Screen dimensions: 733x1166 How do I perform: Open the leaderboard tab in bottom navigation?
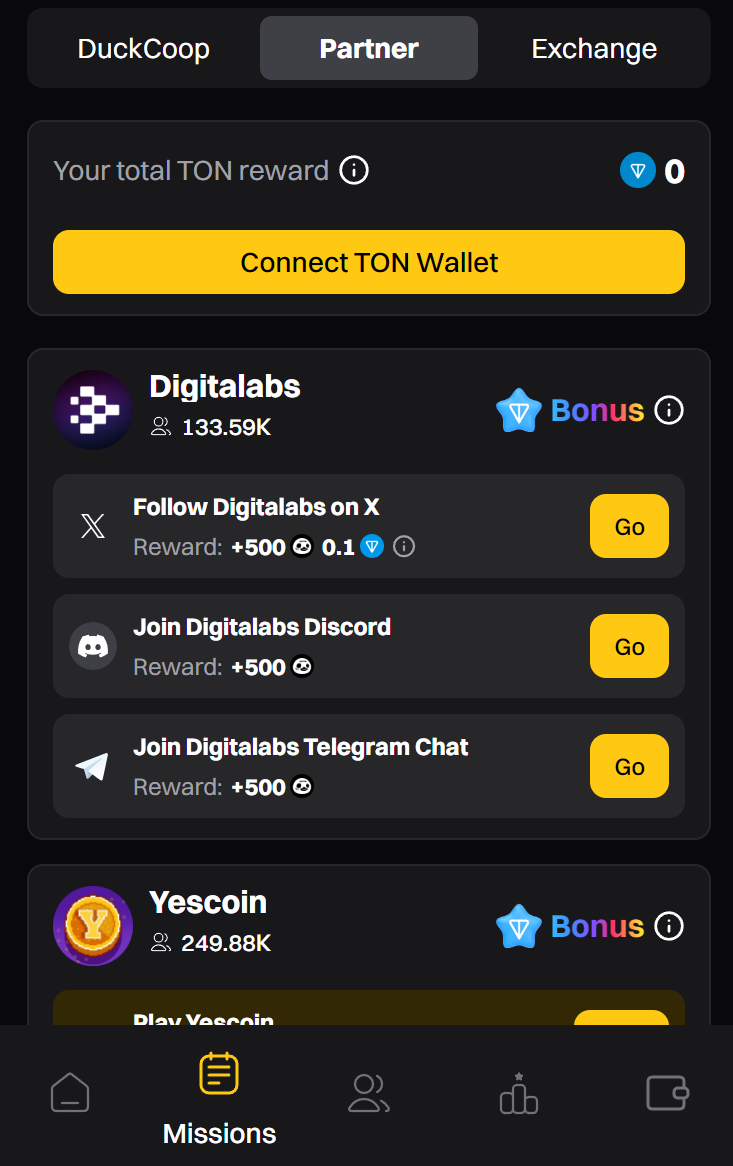click(518, 1093)
